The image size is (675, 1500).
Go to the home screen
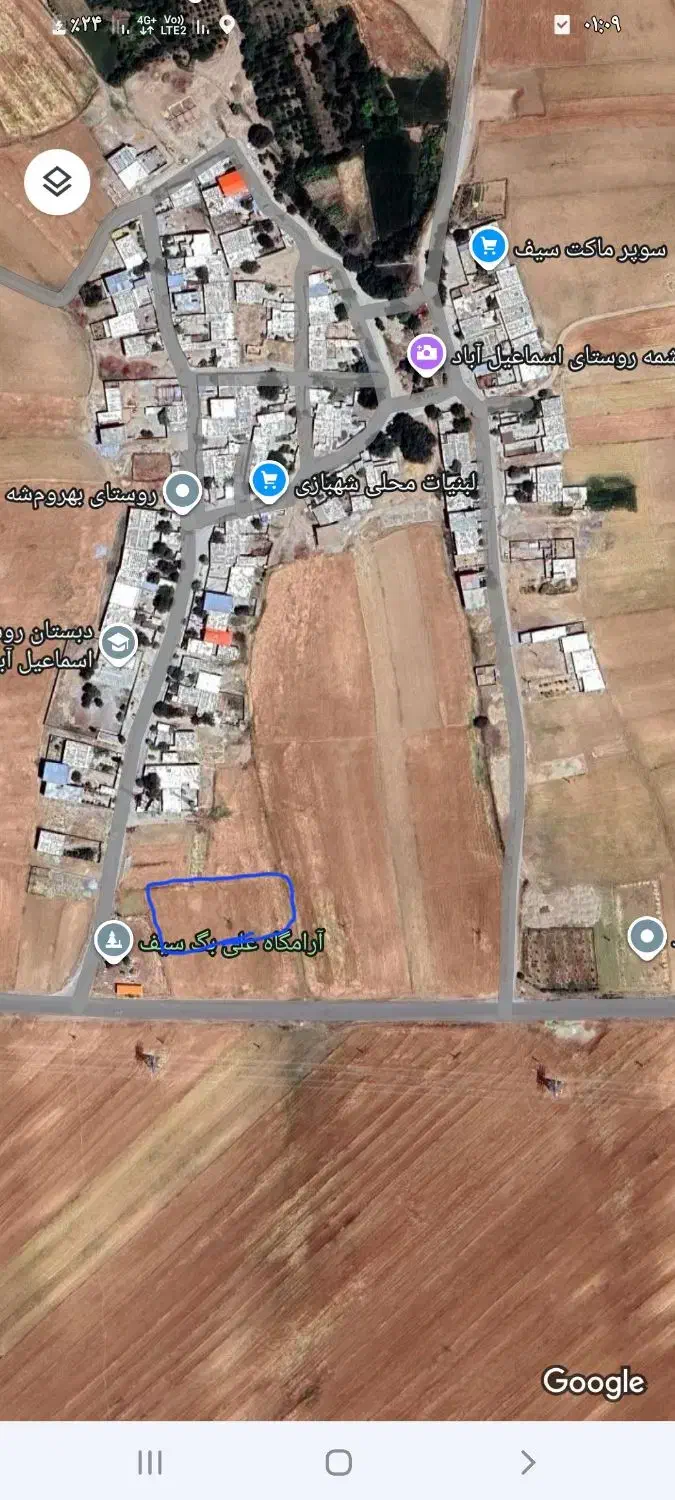338,1462
